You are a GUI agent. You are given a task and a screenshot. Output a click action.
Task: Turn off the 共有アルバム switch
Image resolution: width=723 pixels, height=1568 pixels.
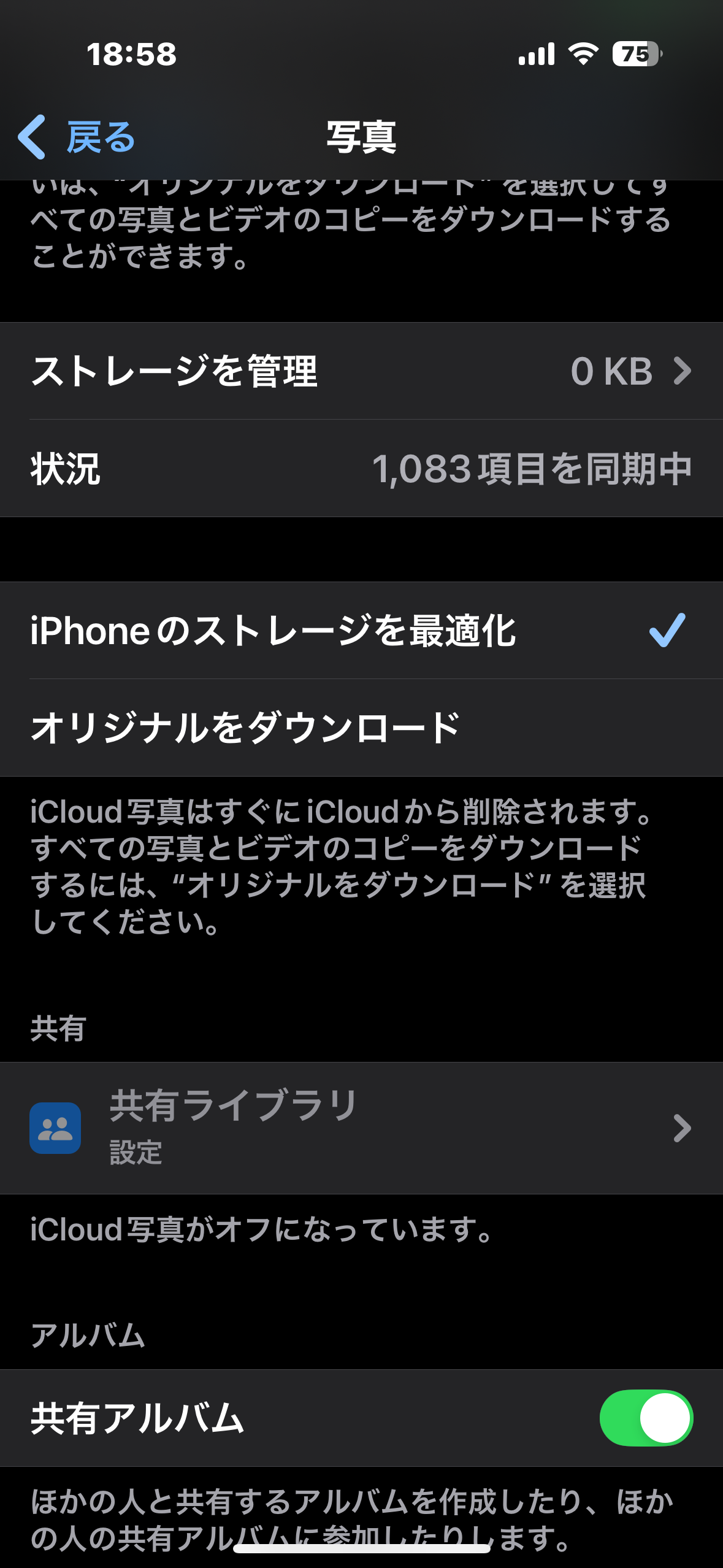coord(646,1418)
